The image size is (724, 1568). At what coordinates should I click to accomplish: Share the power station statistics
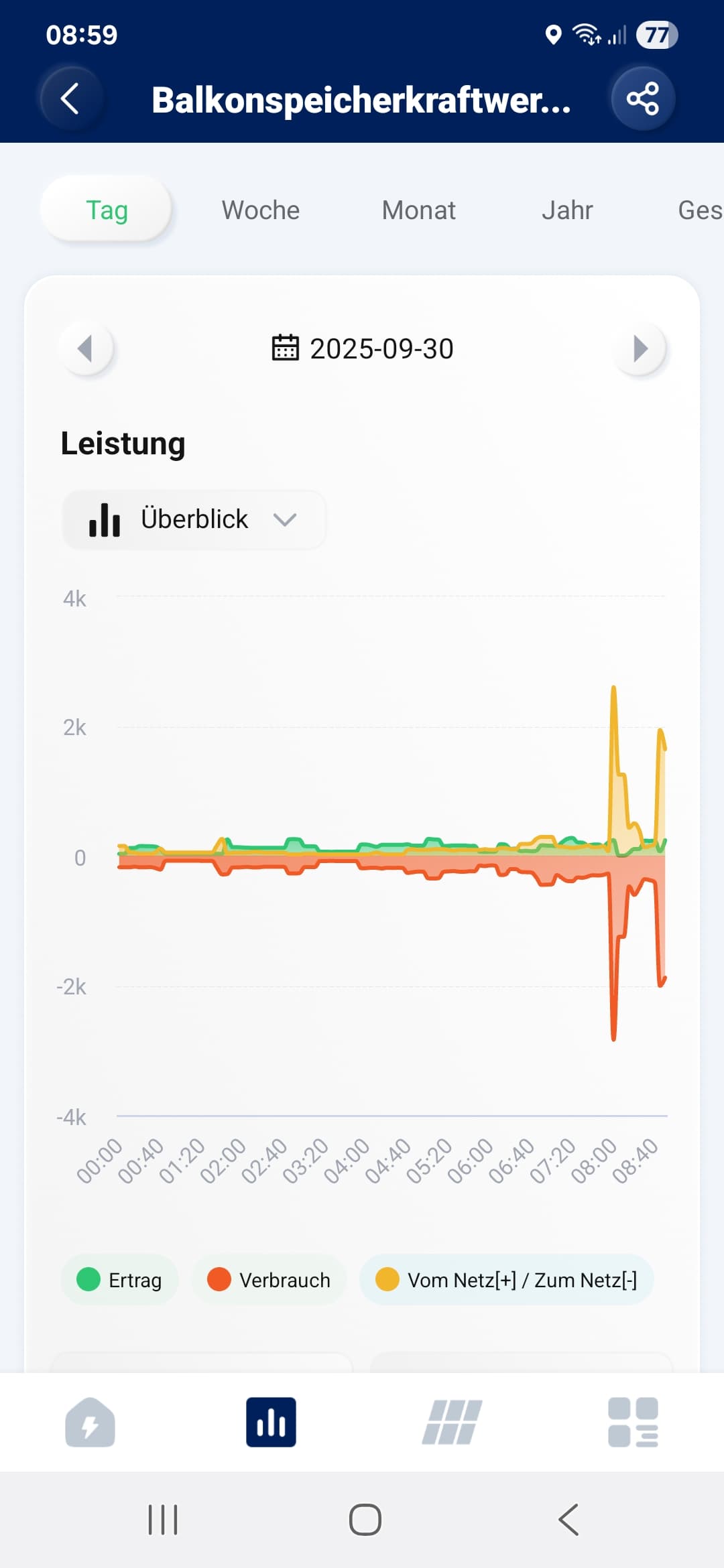642,99
